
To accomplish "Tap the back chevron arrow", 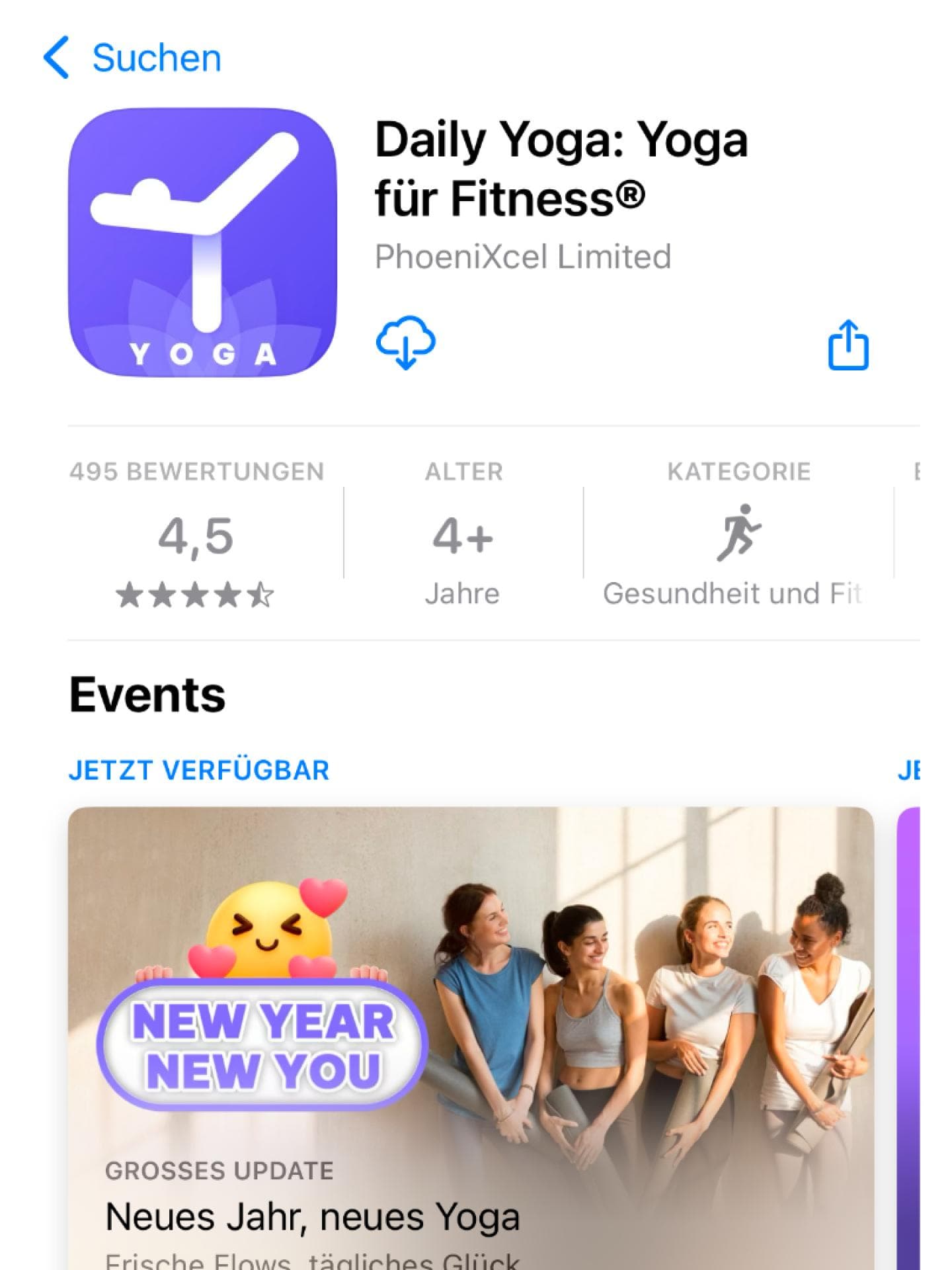I will (56, 56).
